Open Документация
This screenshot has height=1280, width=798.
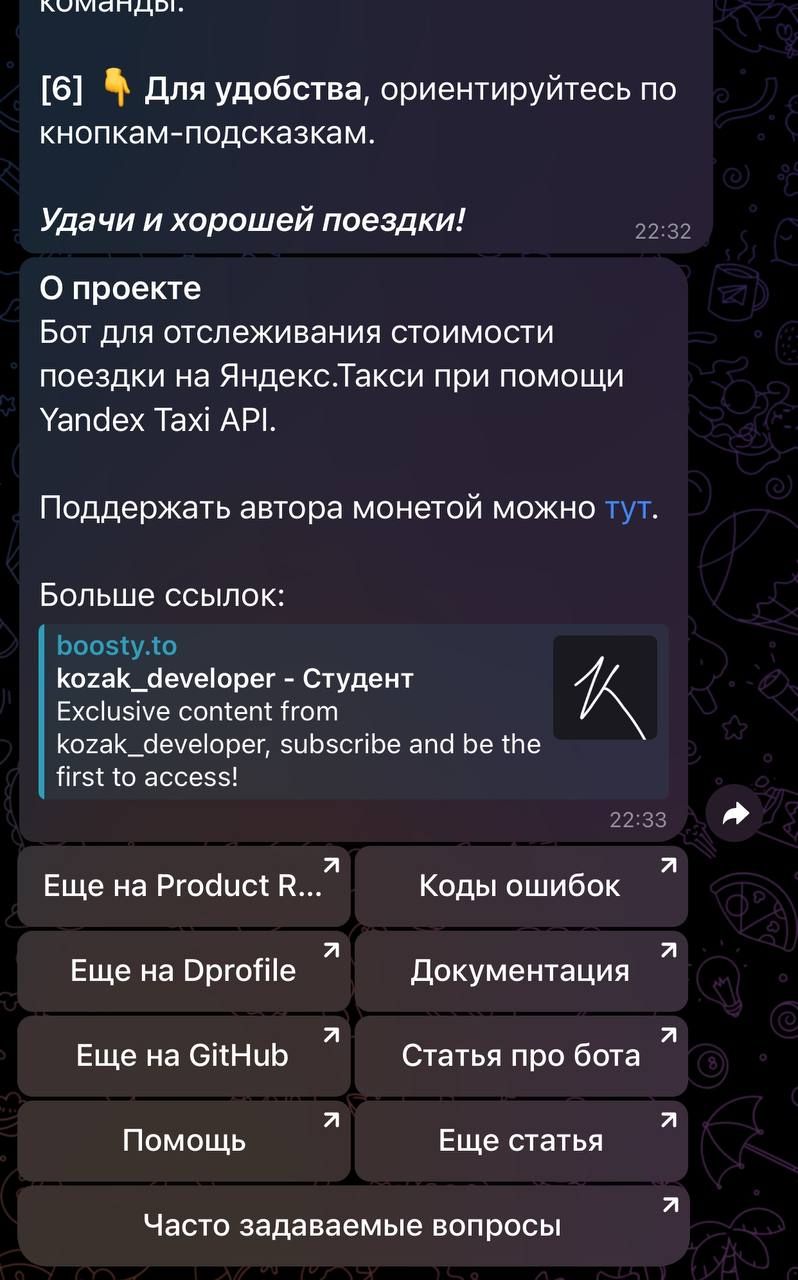coord(520,970)
